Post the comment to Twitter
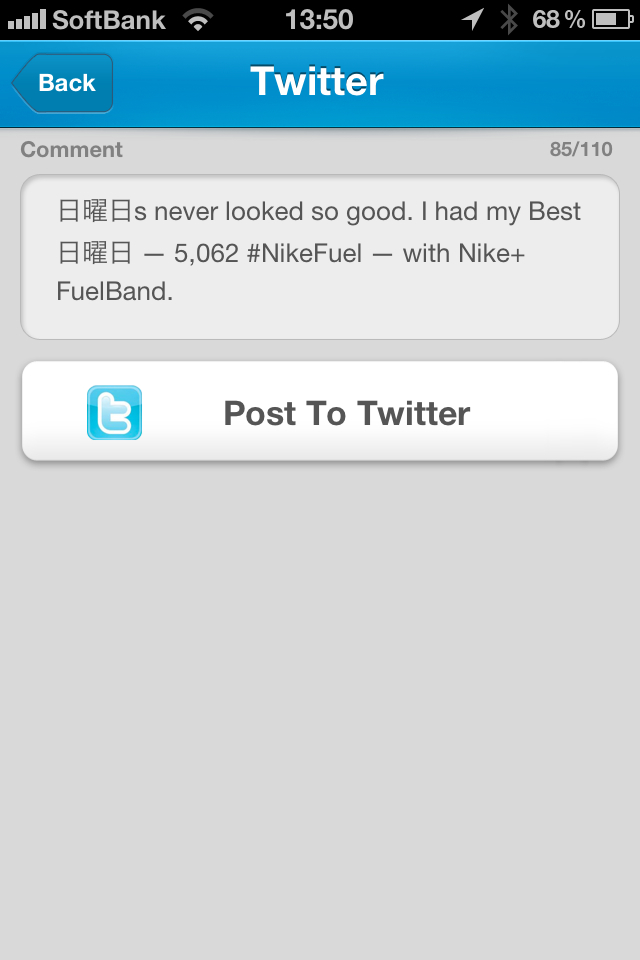Image resolution: width=640 pixels, height=960 pixels. coord(320,412)
